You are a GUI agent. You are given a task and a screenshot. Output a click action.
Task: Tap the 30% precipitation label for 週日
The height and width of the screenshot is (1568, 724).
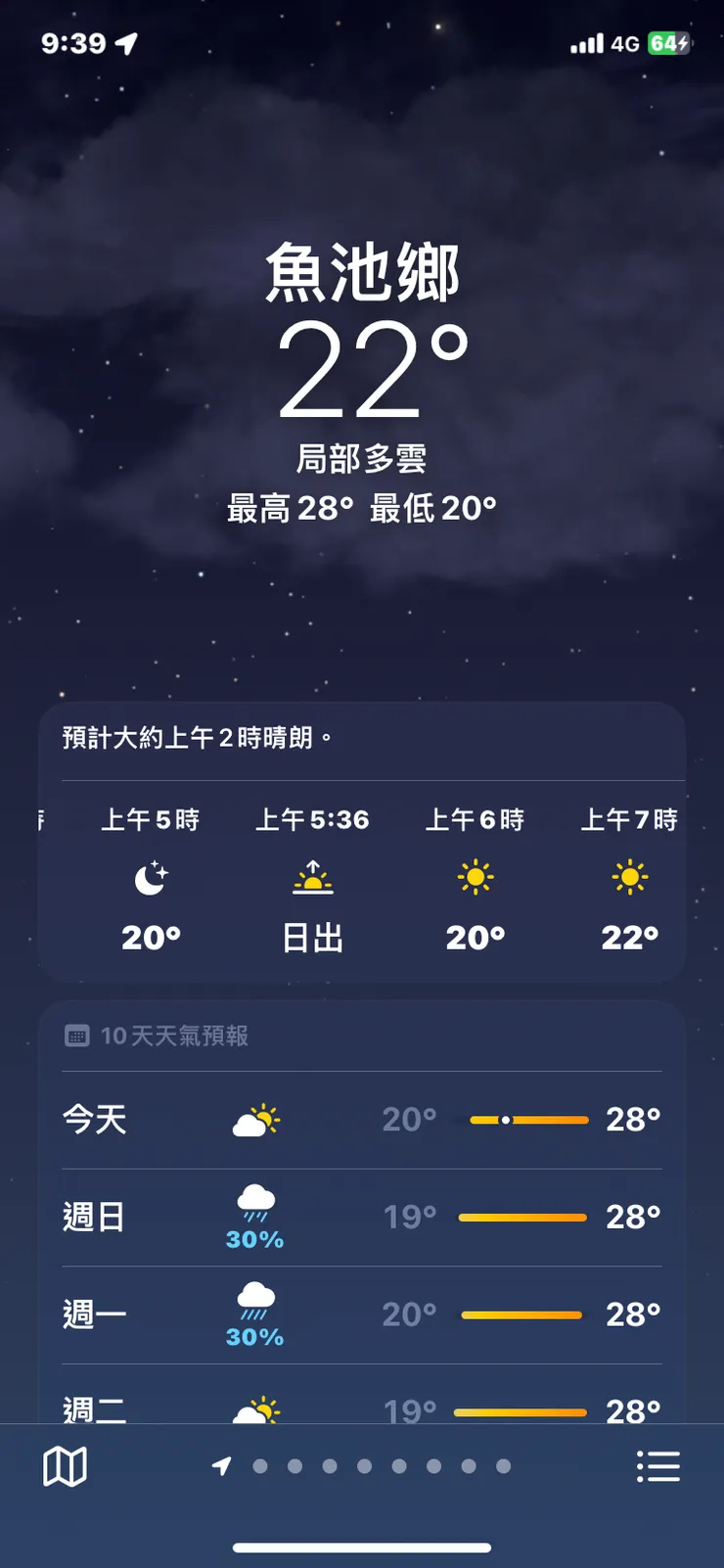pyautogui.click(x=253, y=1238)
